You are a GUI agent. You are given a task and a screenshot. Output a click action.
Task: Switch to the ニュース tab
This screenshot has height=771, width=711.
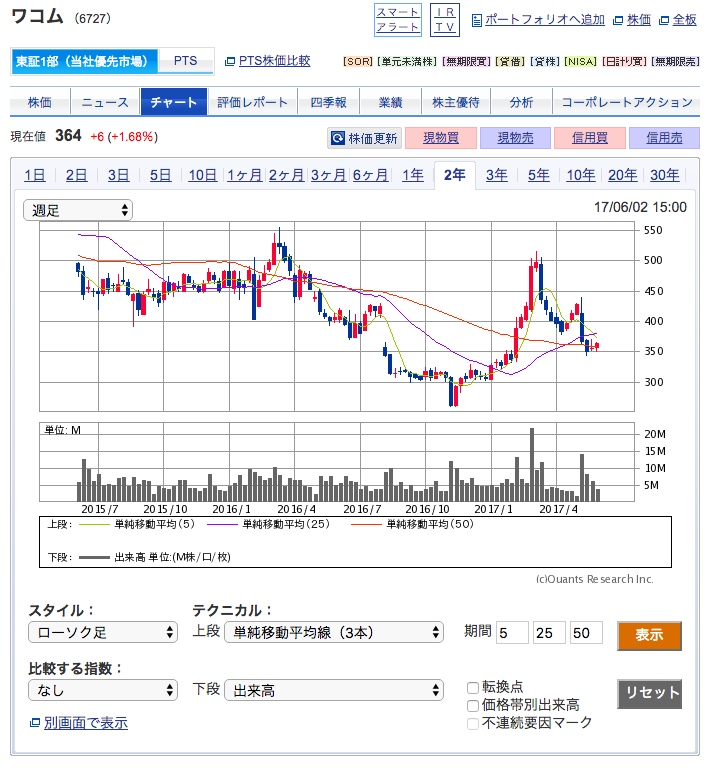click(105, 102)
